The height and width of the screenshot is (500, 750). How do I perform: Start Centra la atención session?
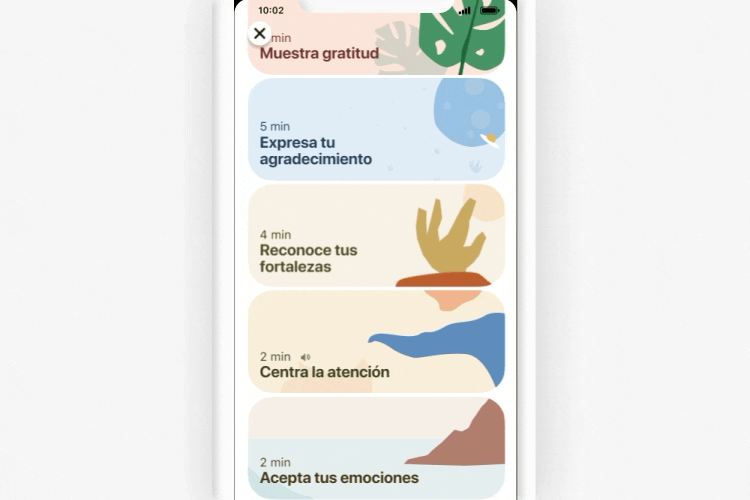(x=375, y=342)
